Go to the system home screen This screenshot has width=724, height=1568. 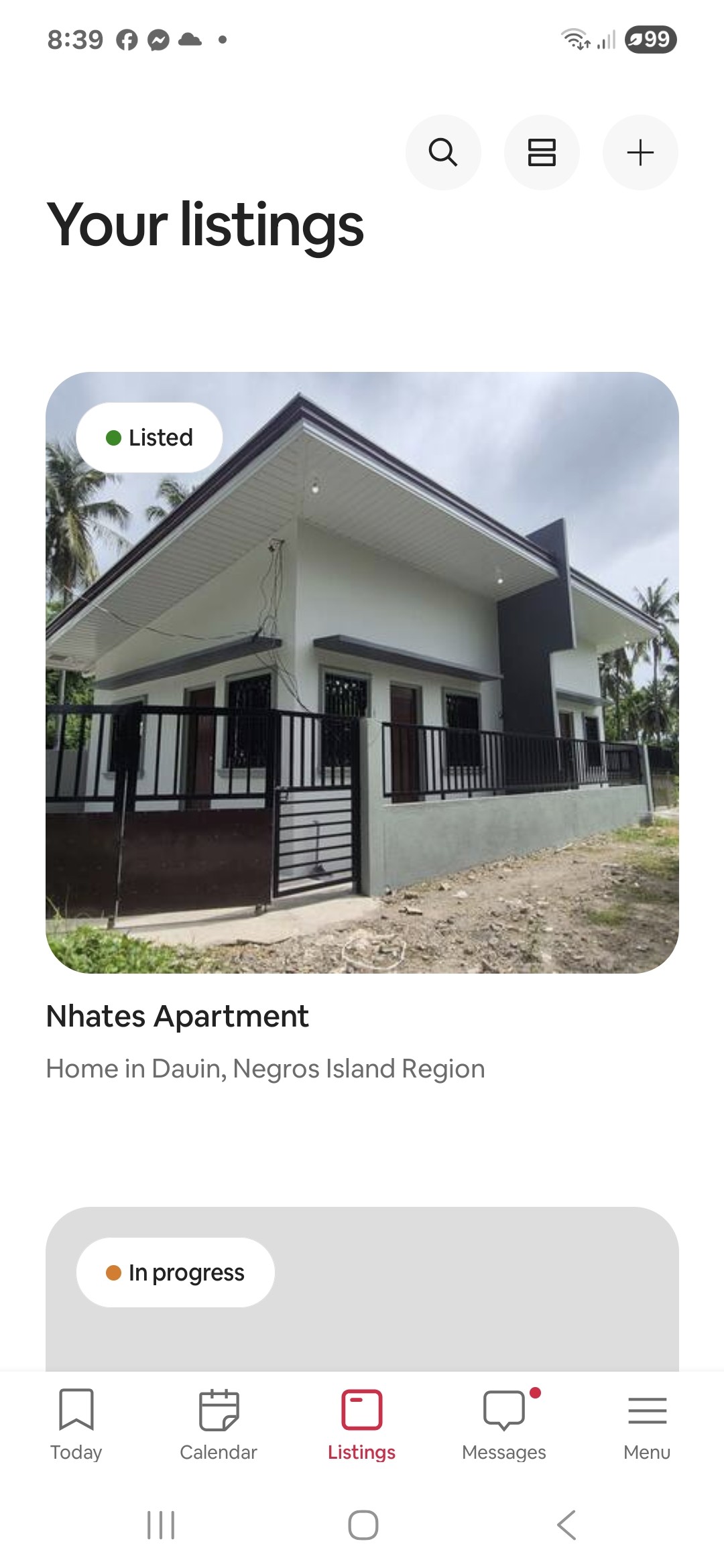[x=363, y=1525]
